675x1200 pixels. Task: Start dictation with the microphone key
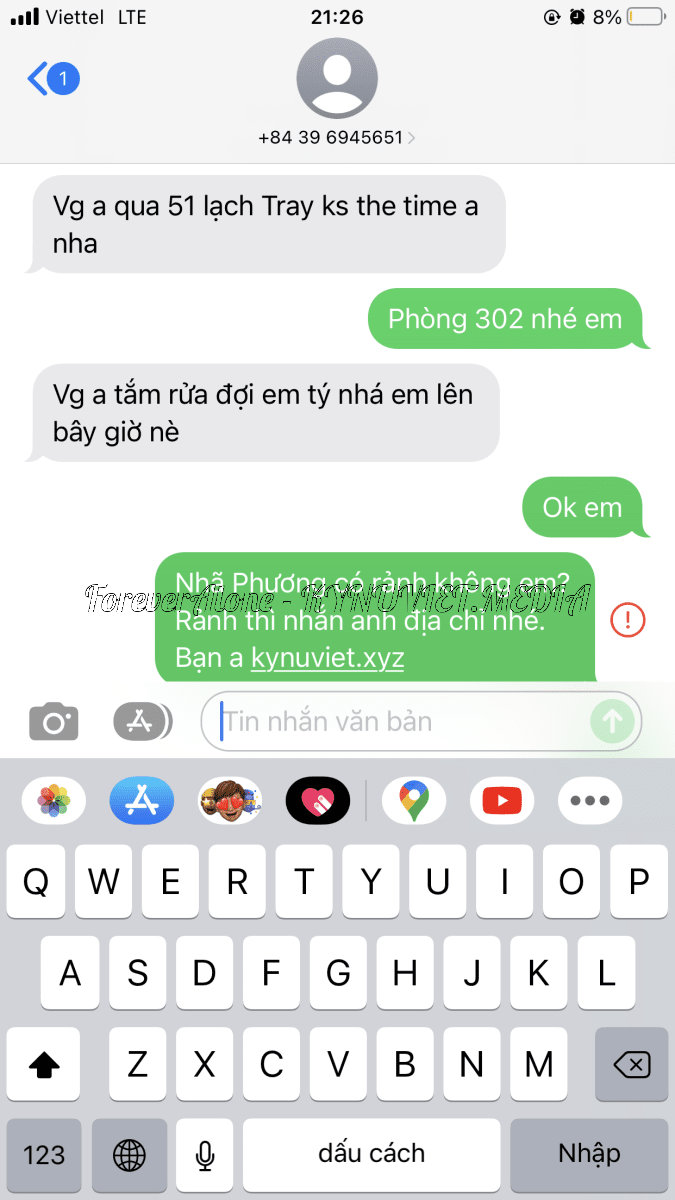pos(205,1154)
